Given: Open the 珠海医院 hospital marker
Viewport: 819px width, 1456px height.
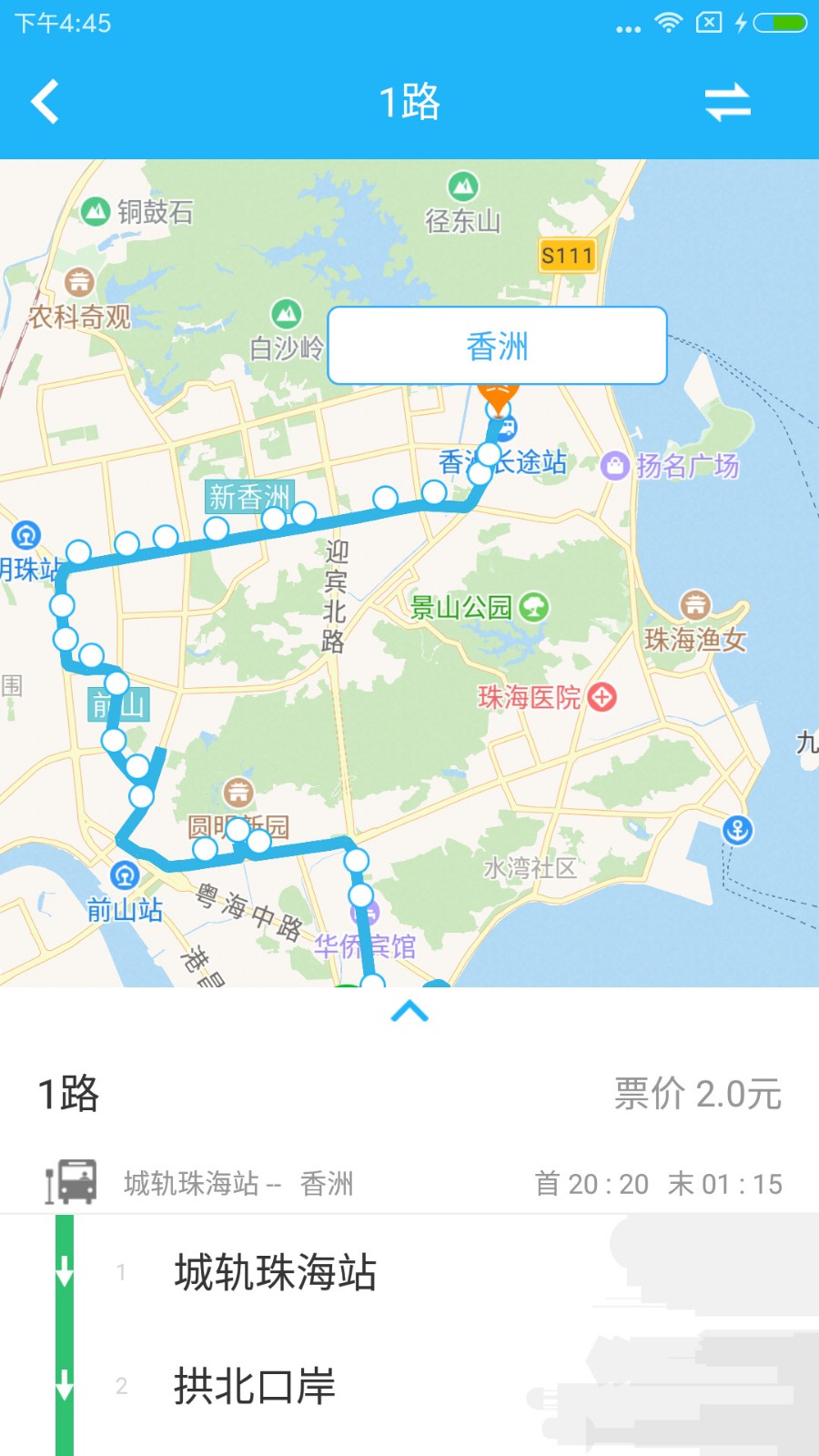Looking at the screenshot, I should pyautogui.click(x=601, y=696).
